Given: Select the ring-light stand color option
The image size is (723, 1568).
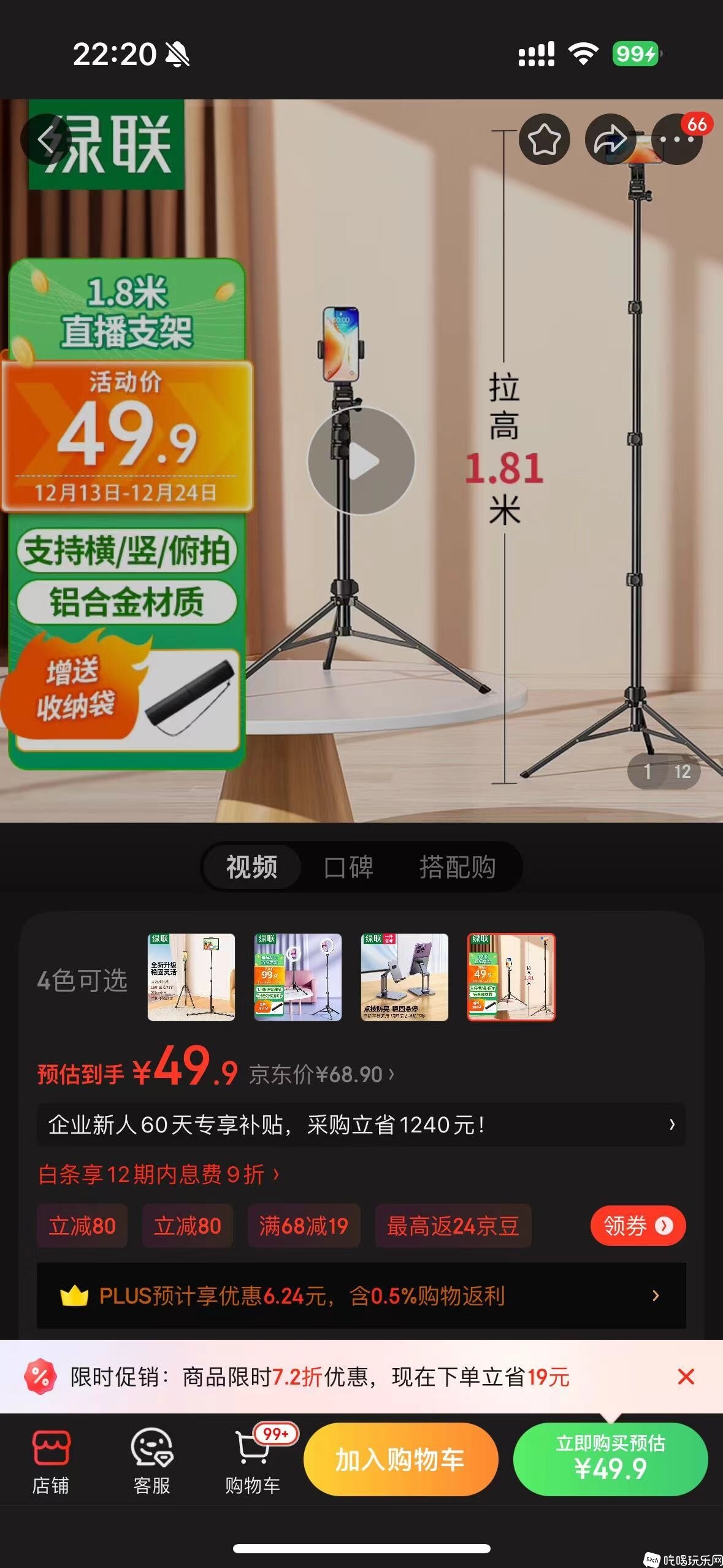Looking at the screenshot, I should (298, 977).
